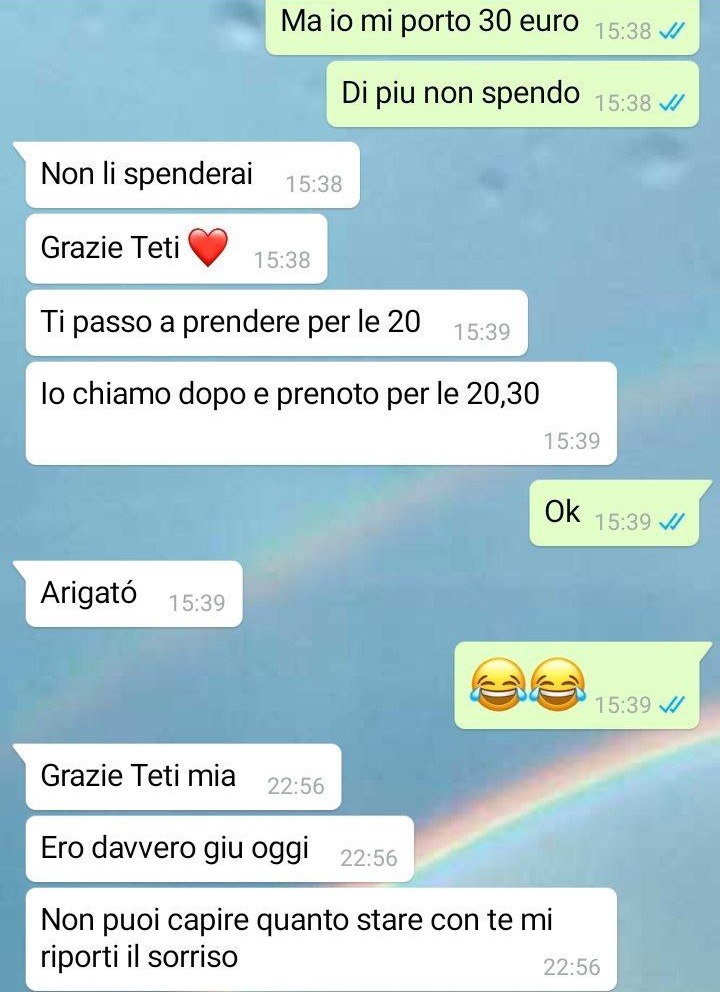Select 'Ti passo a prendere per le 20'
This screenshot has height=992, width=720.
point(230,321)
